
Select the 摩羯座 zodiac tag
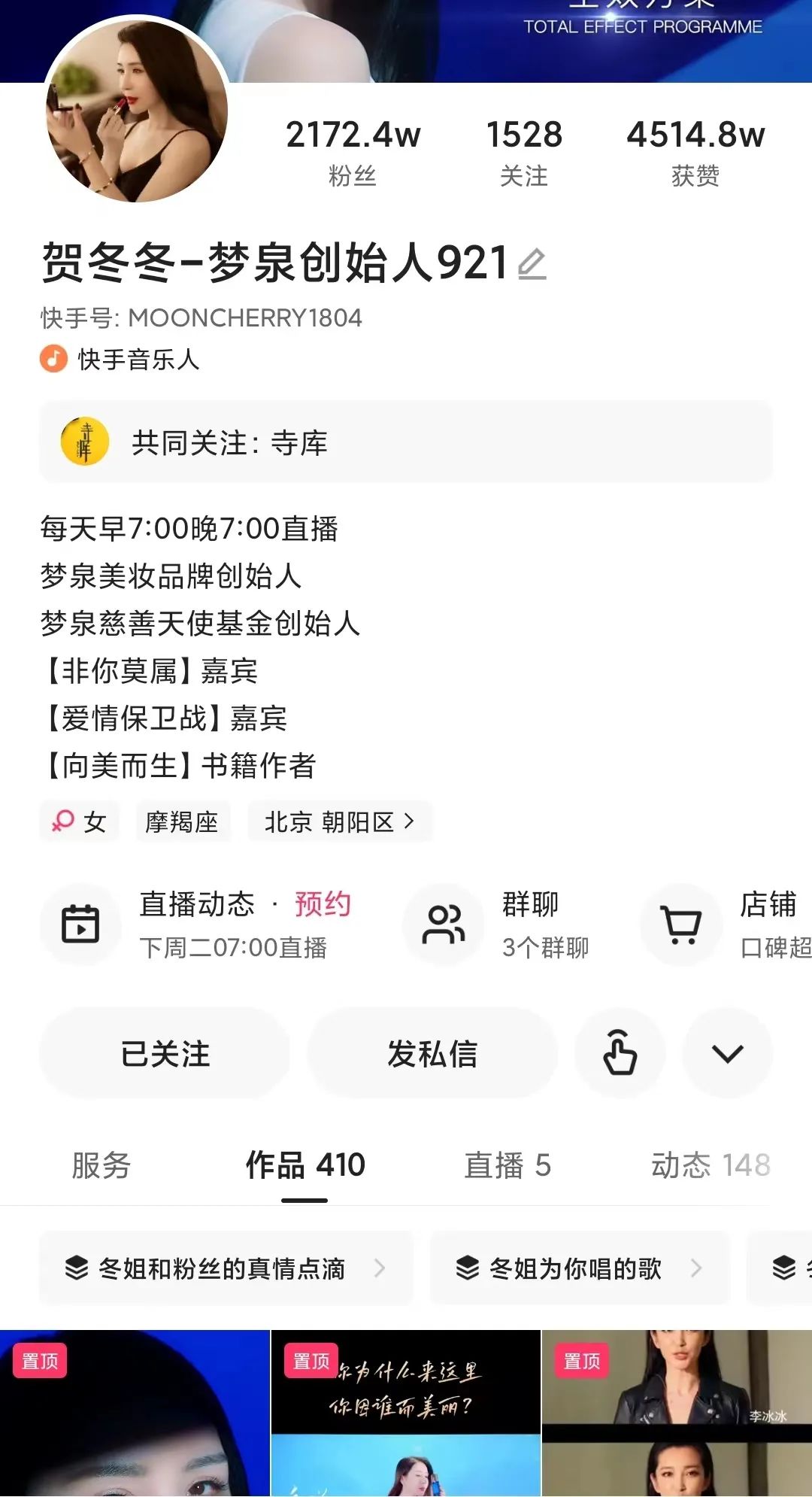click(183, 821)
